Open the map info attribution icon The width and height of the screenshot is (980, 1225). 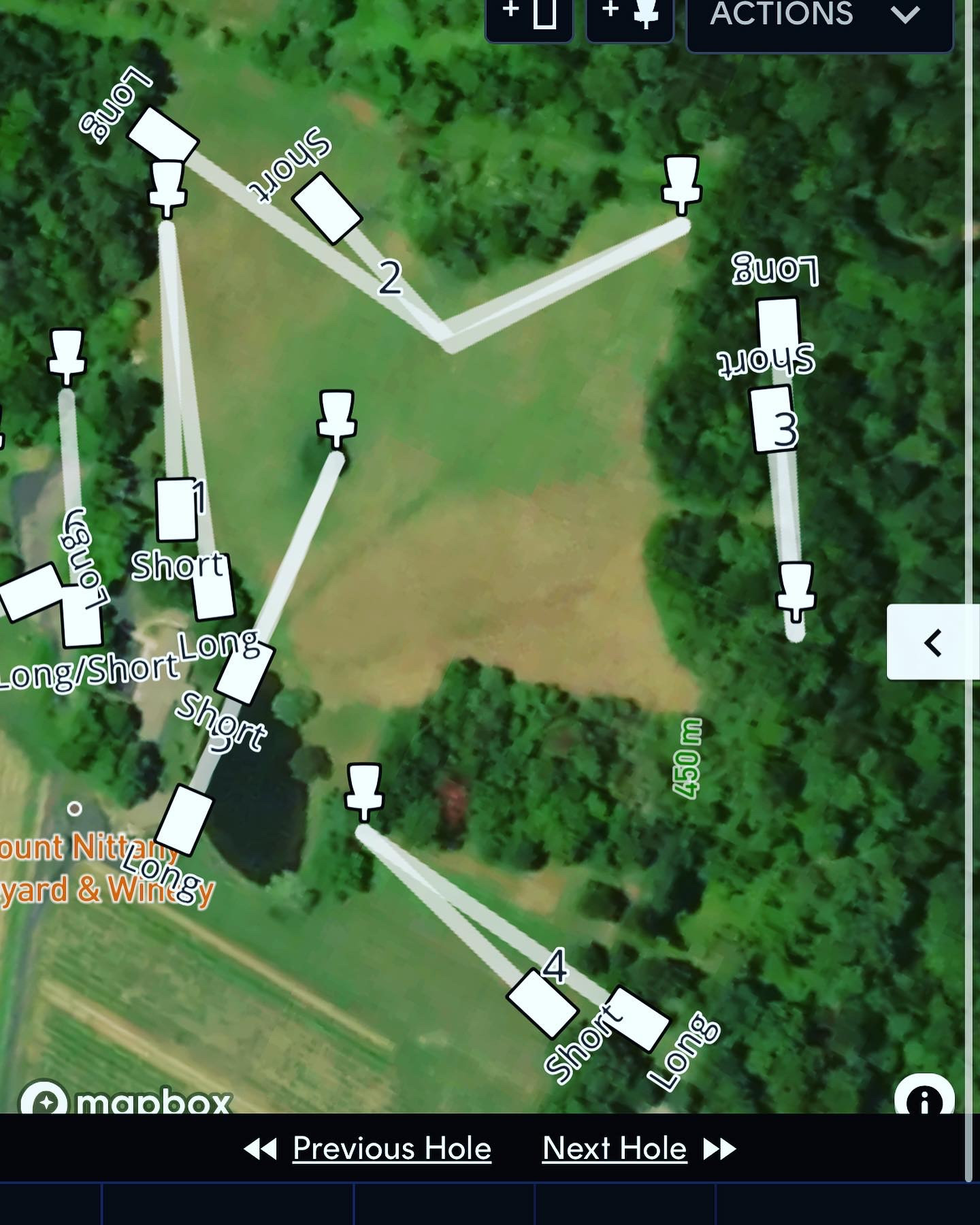(x=924, y=1098)
